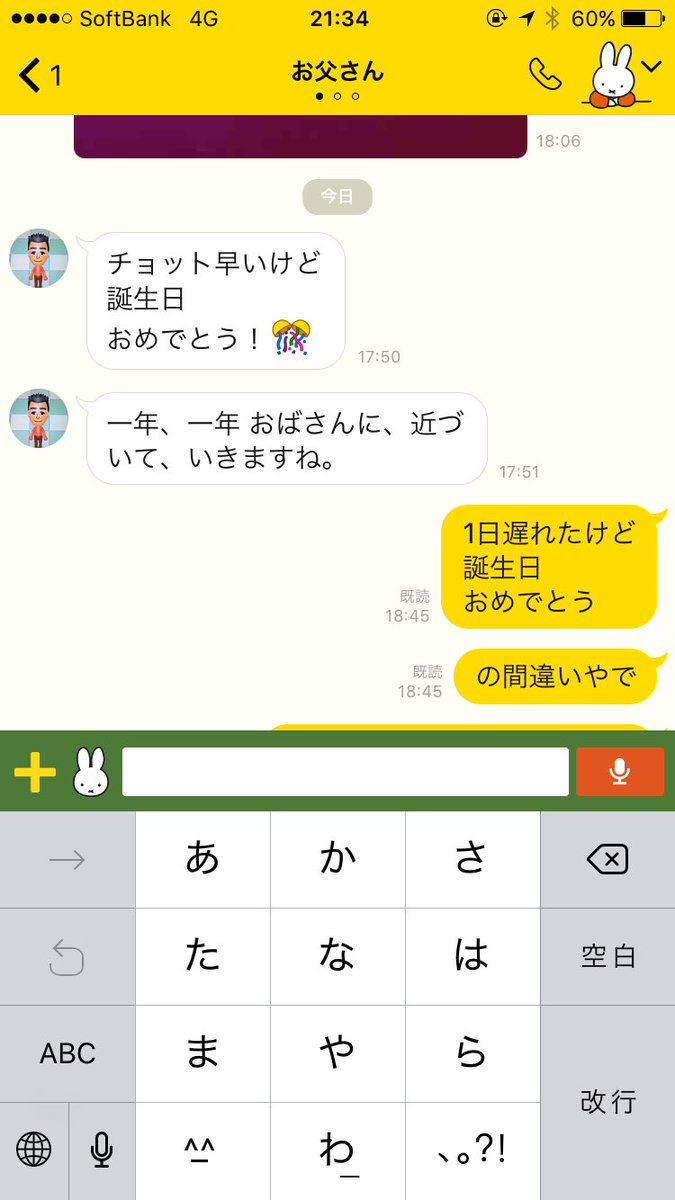
Task: Go back to the chat list
Action: click(40, 75)
